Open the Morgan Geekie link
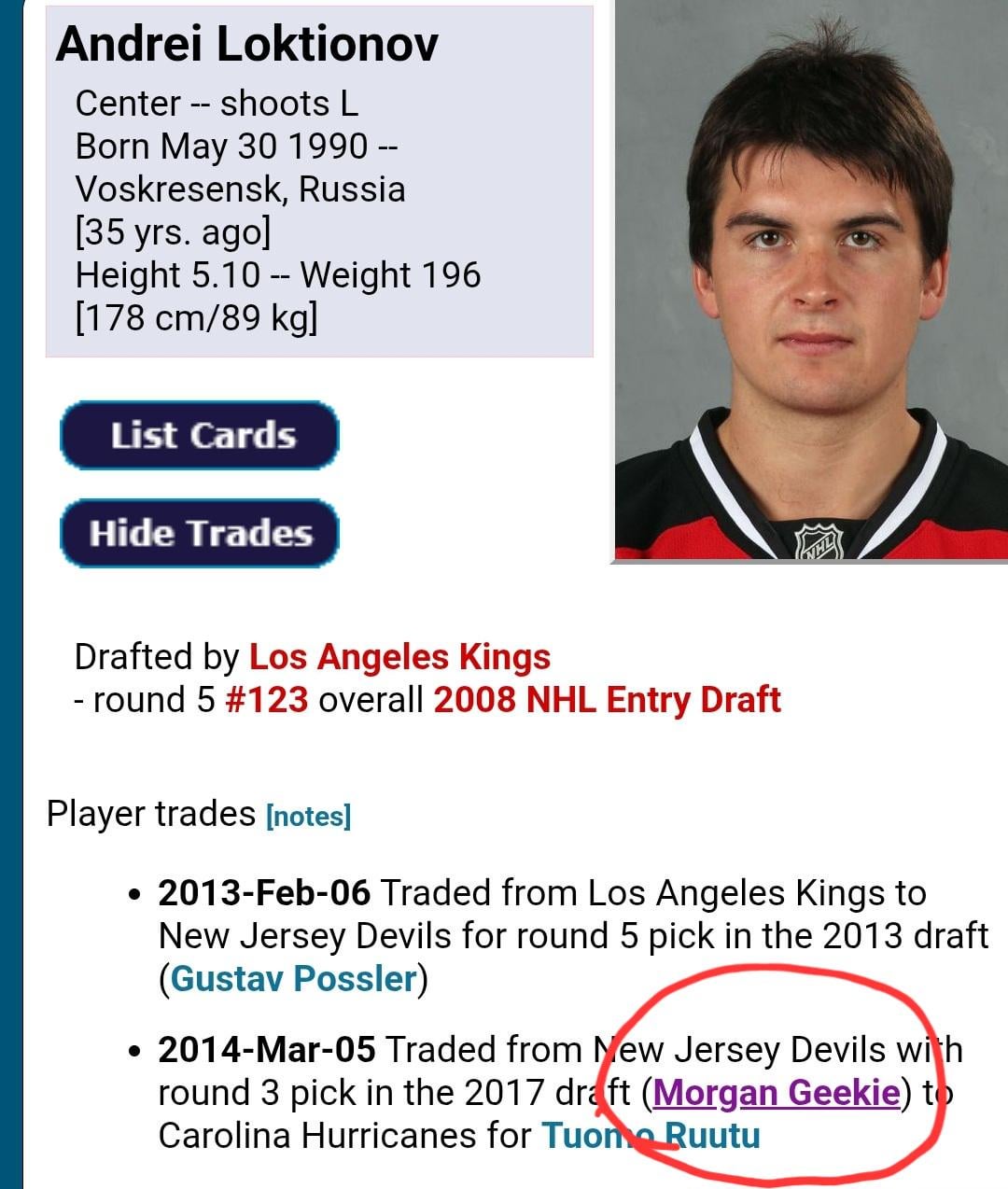 tap(777, 1093)
